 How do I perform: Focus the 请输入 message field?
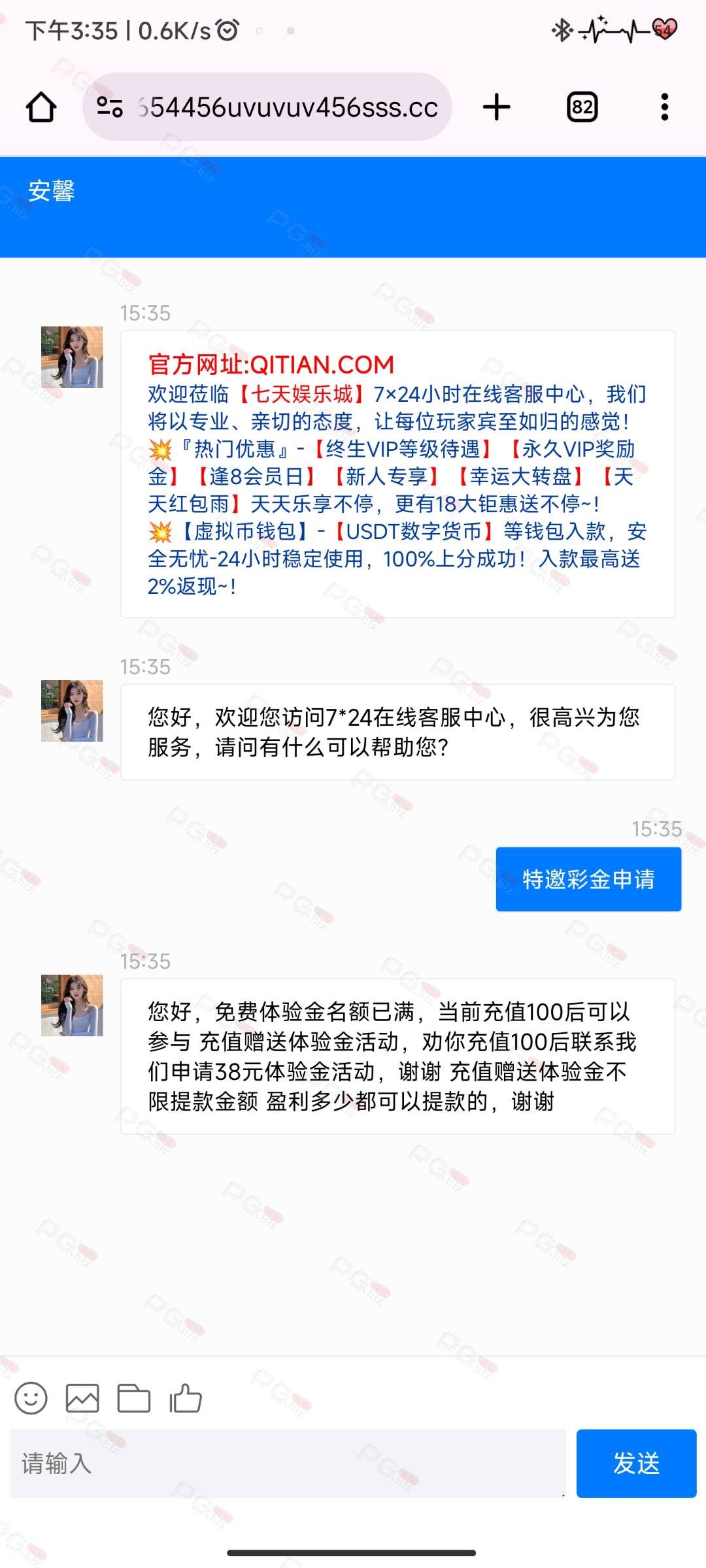point(288,1463)
